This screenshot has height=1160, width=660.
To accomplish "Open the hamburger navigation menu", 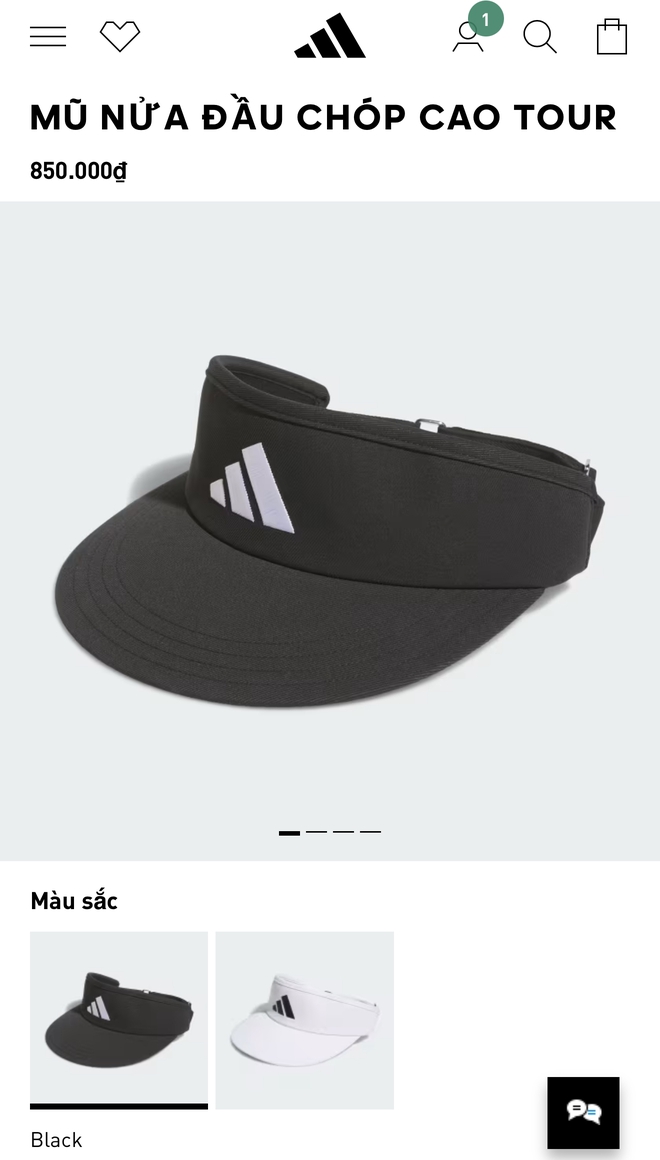I will point(48,37).
